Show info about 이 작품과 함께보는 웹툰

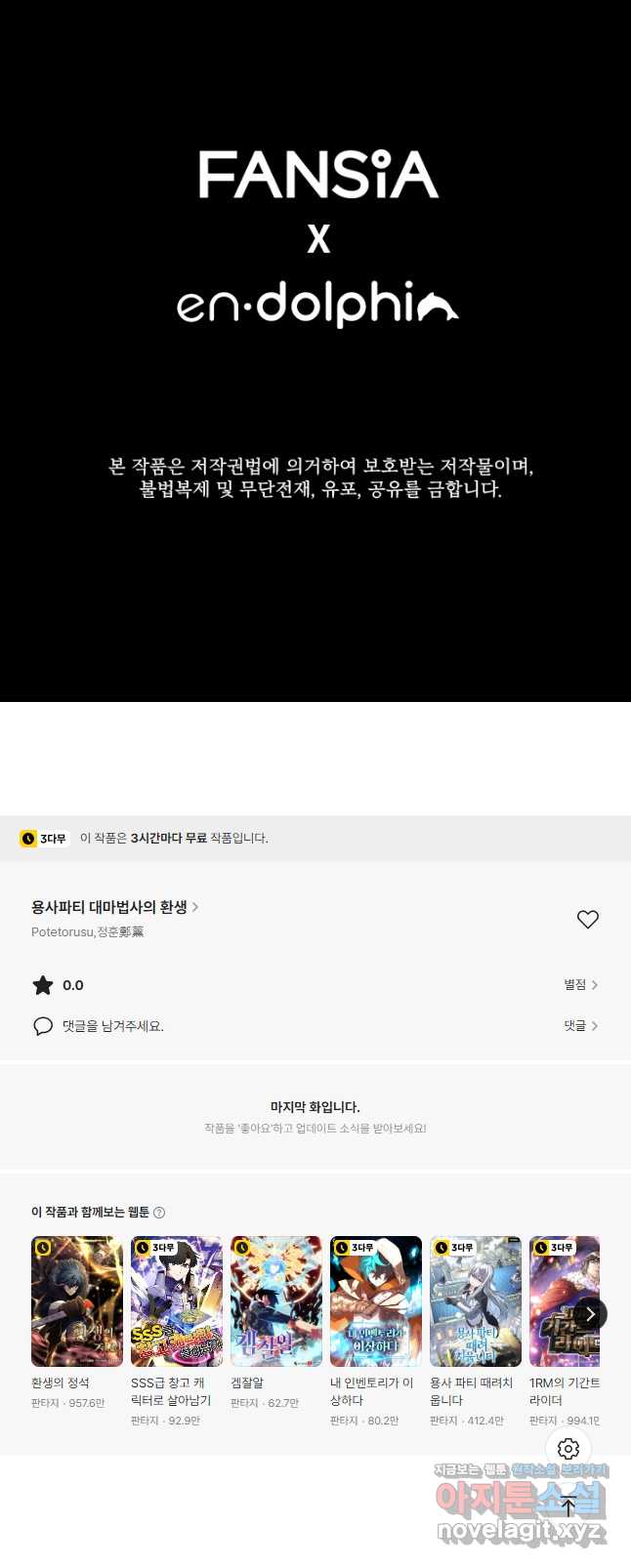(x=159, y=1213)
